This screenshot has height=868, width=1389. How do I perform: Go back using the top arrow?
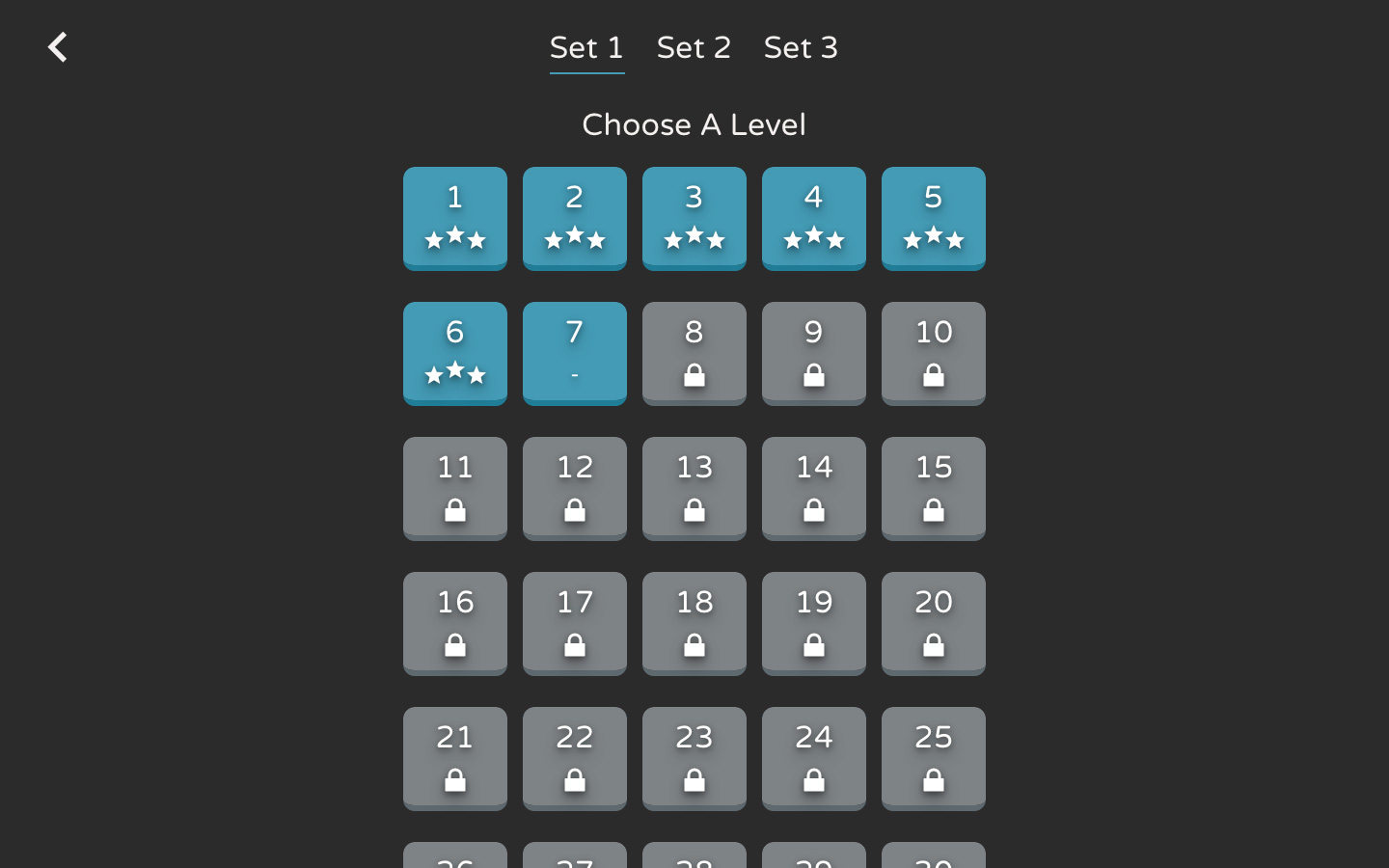[x=58, y=47]
